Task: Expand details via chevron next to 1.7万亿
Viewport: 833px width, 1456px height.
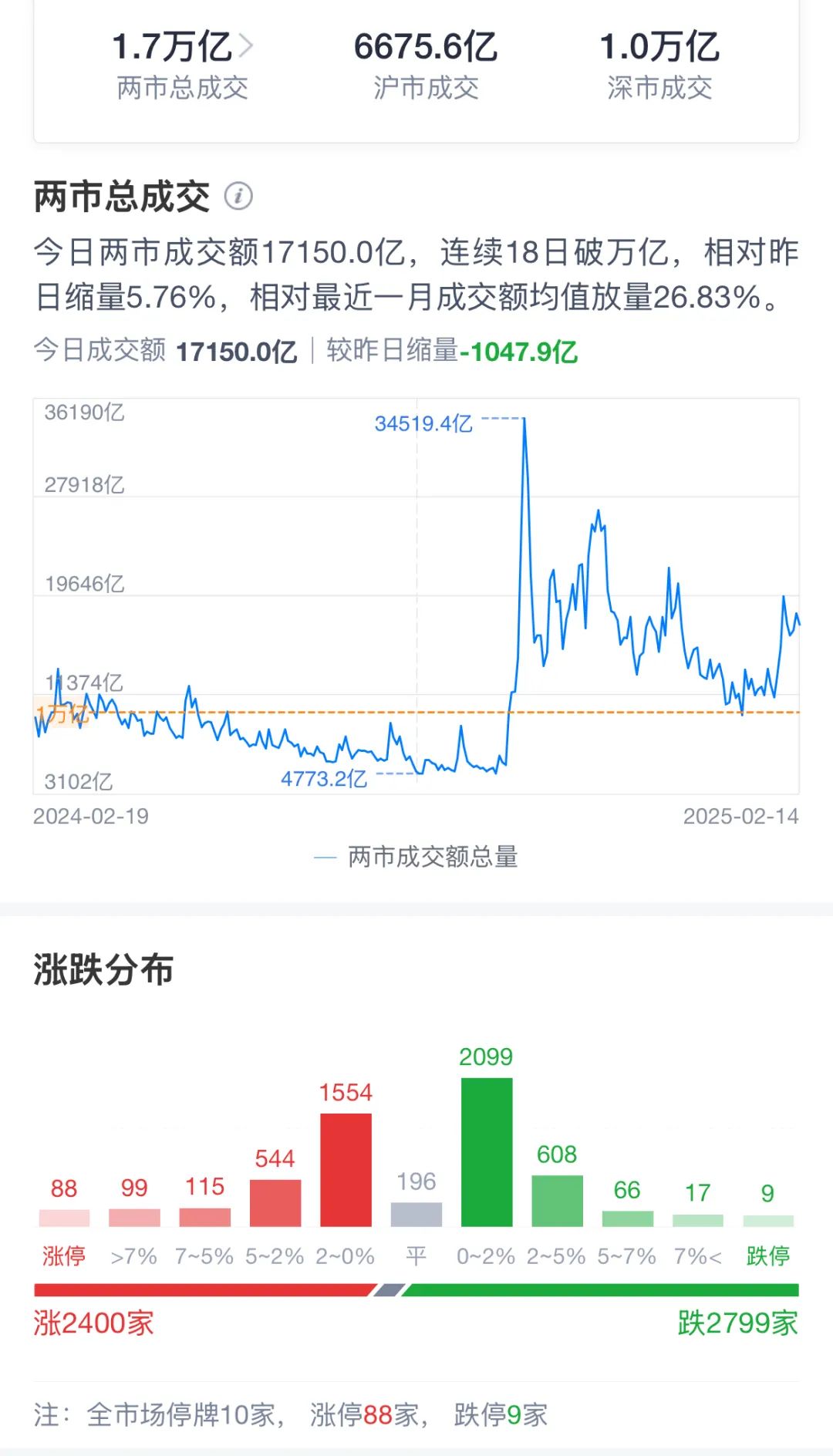Action: [x=248, y=46]
